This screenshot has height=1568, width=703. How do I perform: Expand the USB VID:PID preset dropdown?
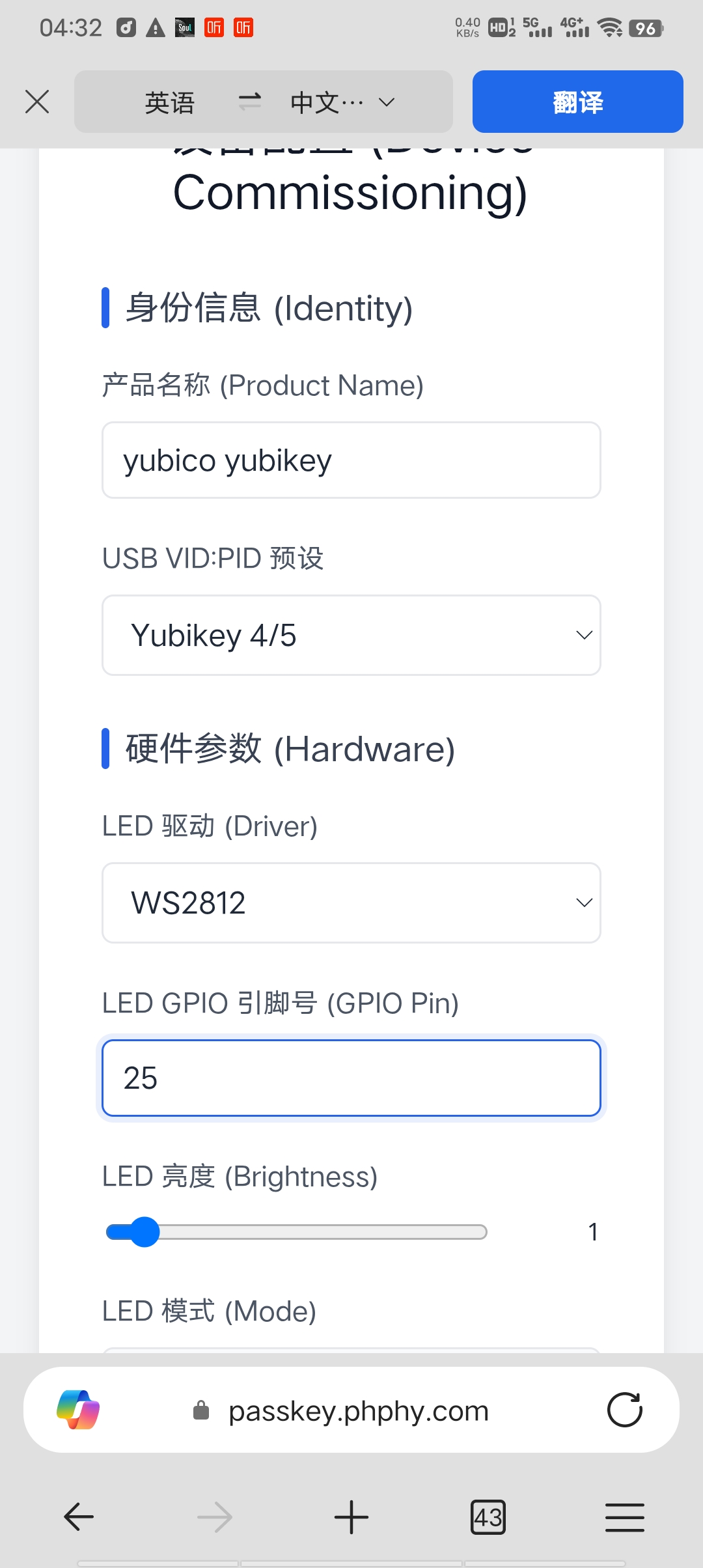point(351,635)
